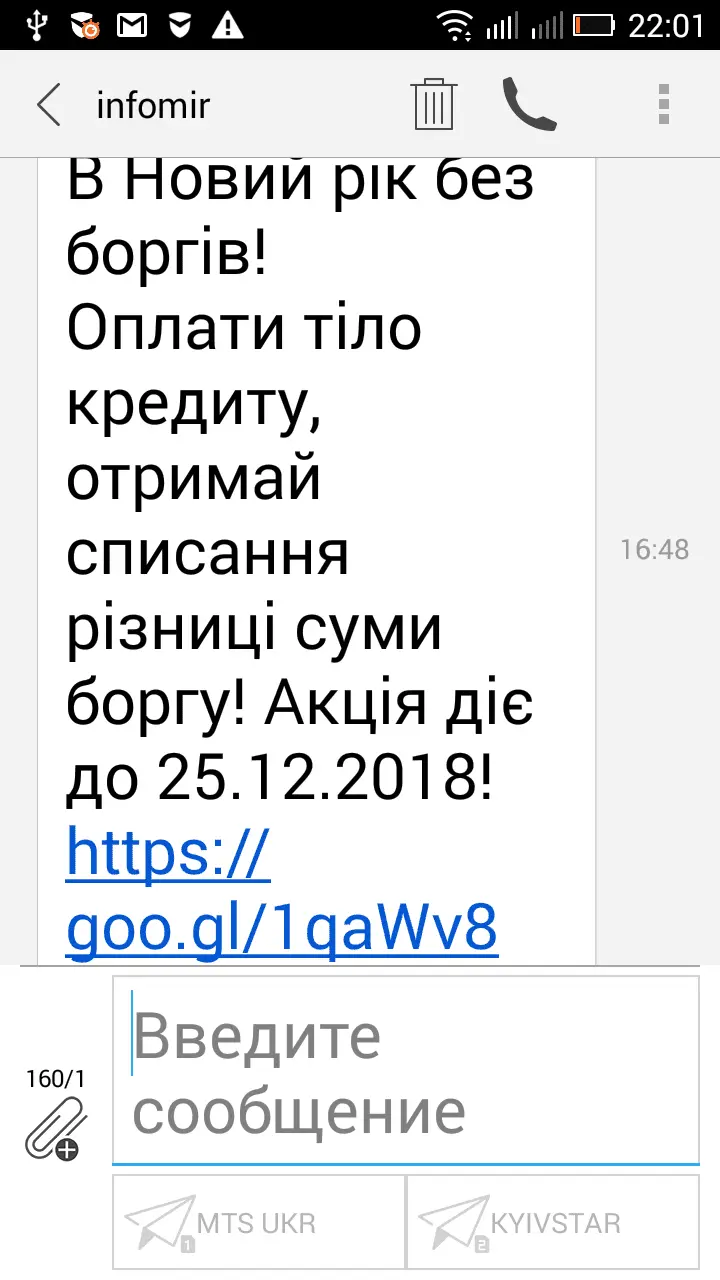Focus the message input field
Viewport: 720px width, 1280px height.
[x=405, y=1070]
